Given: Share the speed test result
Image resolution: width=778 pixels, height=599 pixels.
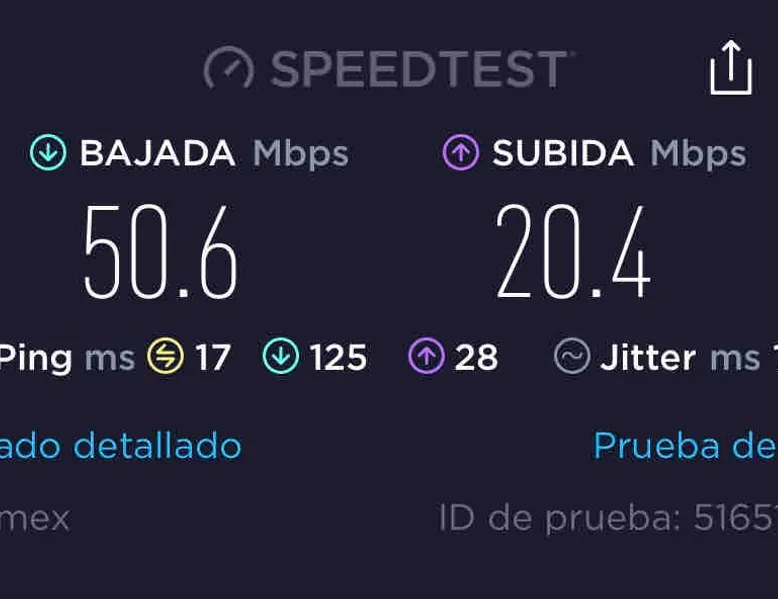Looking at the screenshot, I should click(730, 68).
